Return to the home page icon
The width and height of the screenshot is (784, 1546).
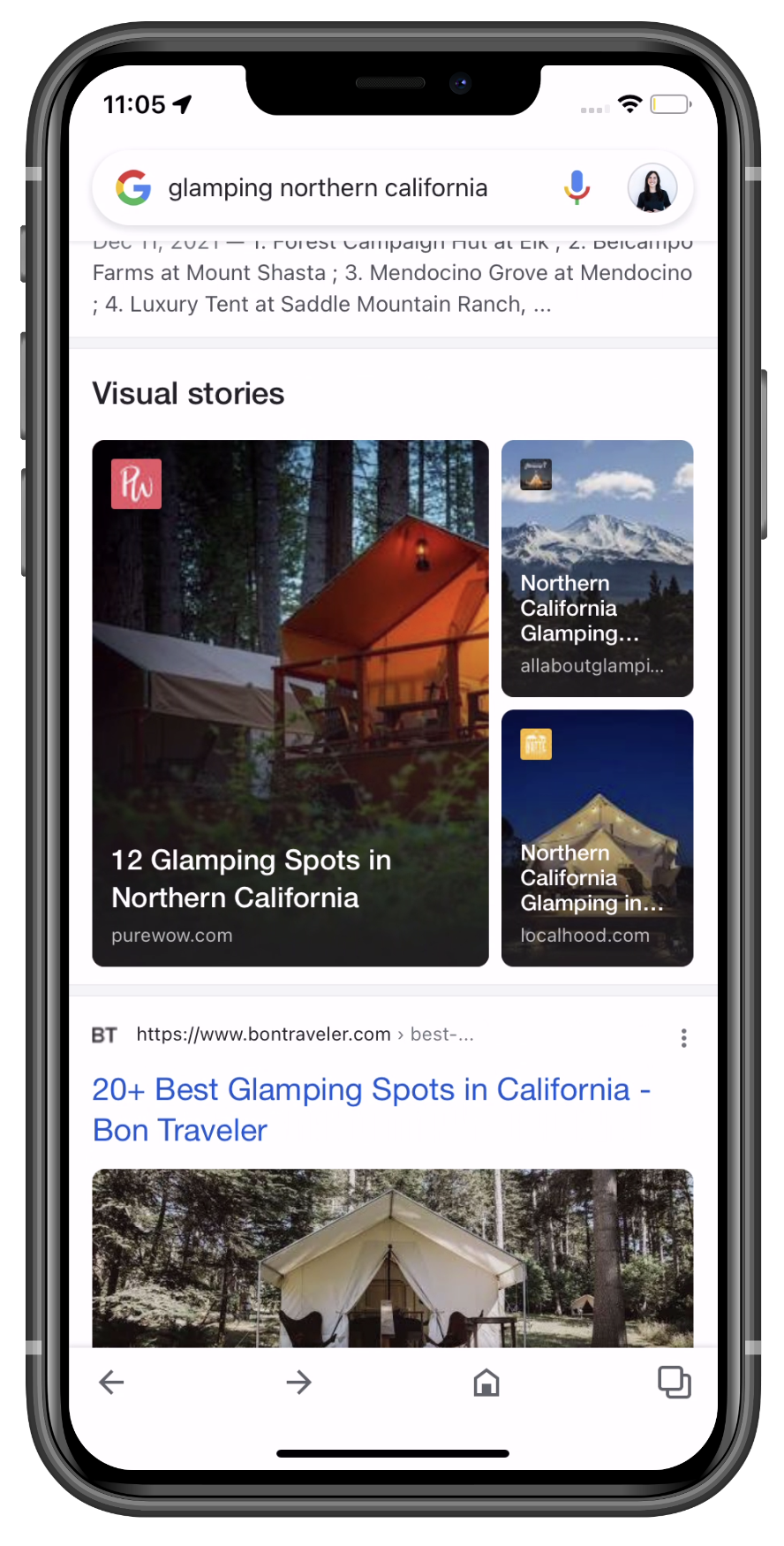coord(486,1383)
